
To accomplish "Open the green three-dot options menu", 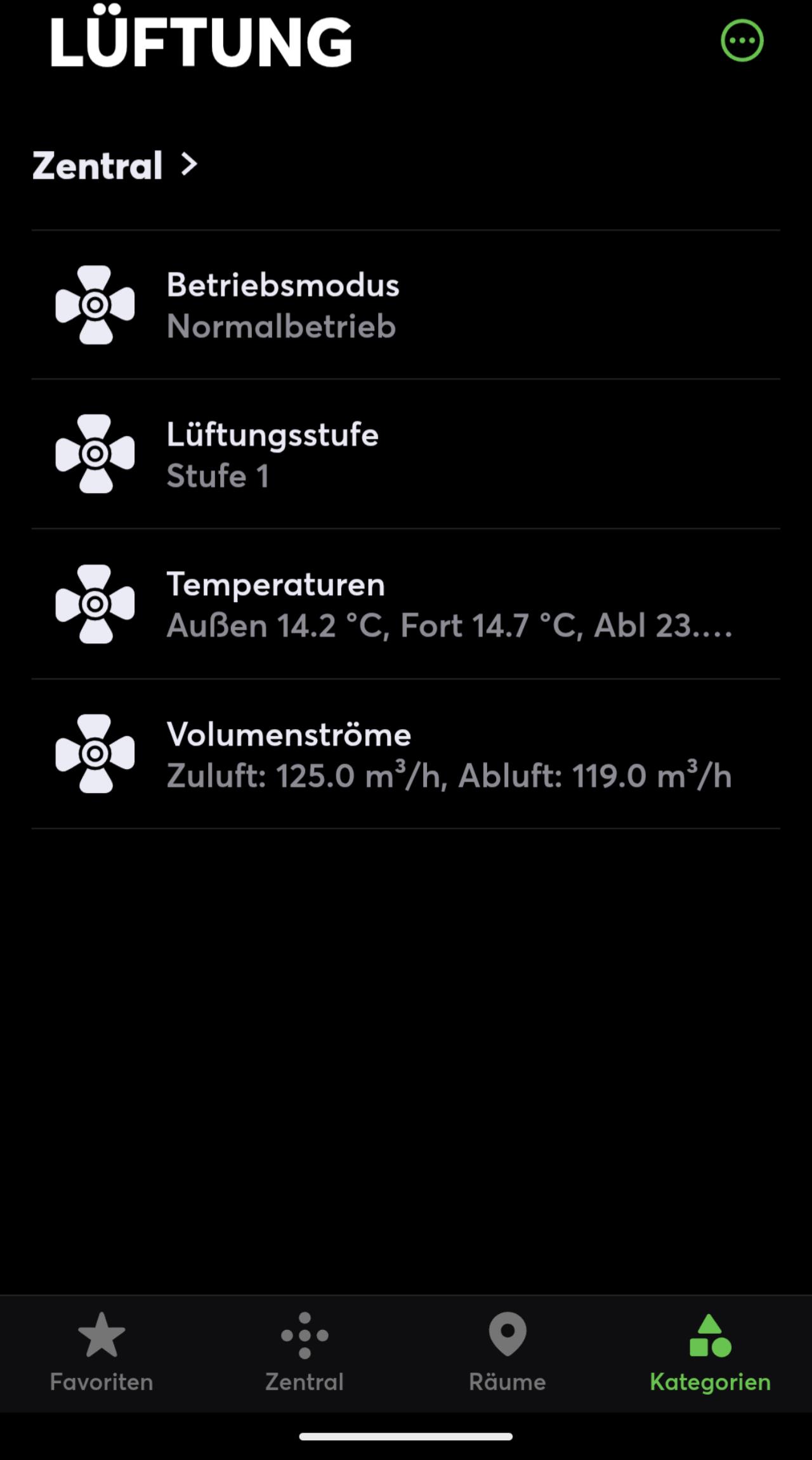I will coord(742,41).
